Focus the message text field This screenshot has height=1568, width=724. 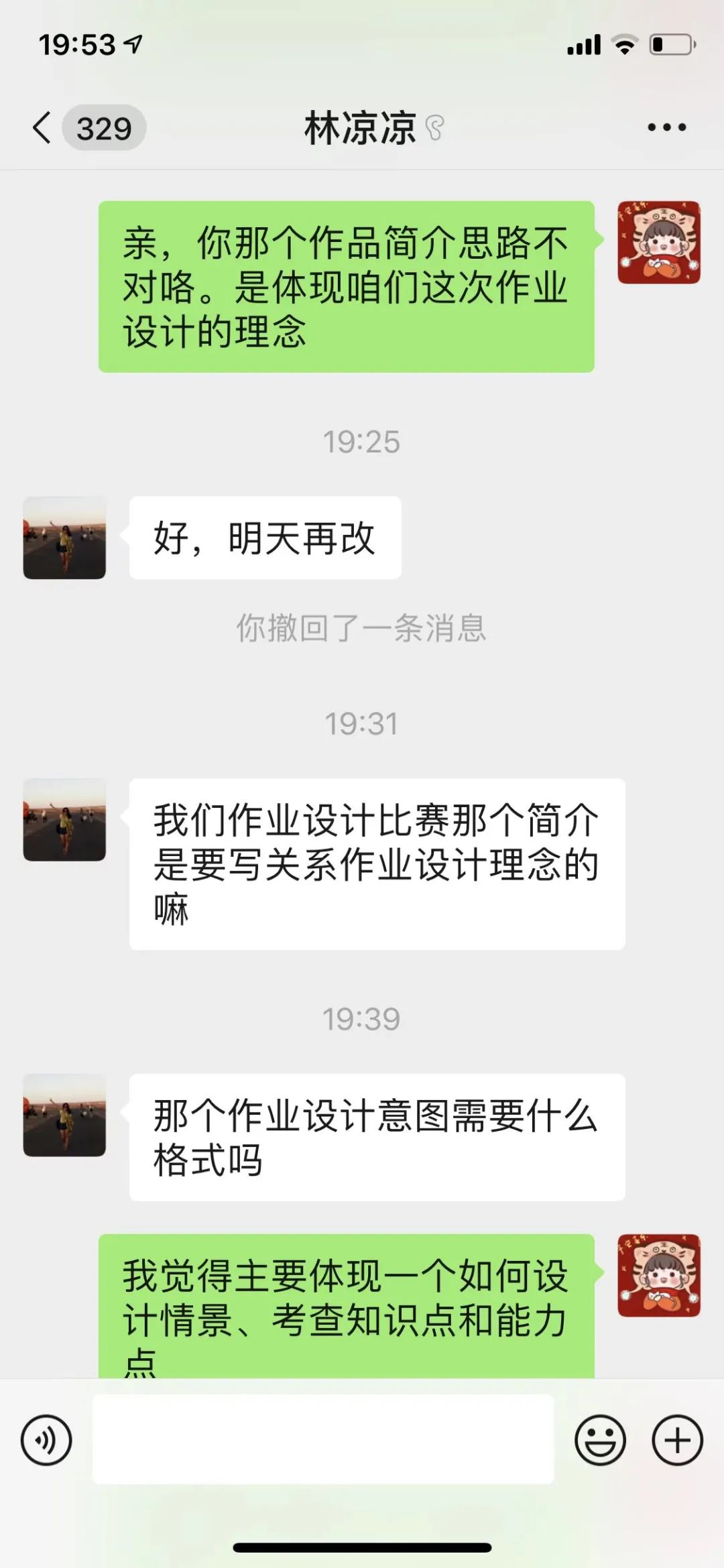click(x=323, y=1439)
